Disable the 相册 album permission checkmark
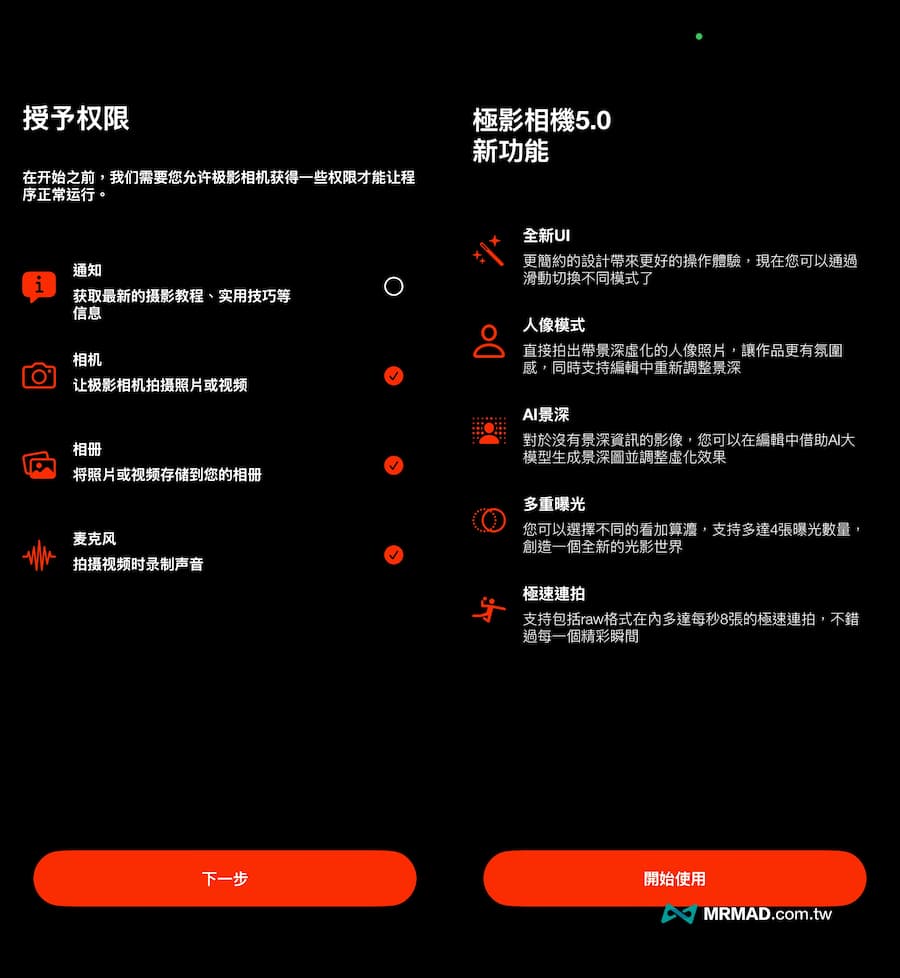900x978 pixels. pos(394,465)
